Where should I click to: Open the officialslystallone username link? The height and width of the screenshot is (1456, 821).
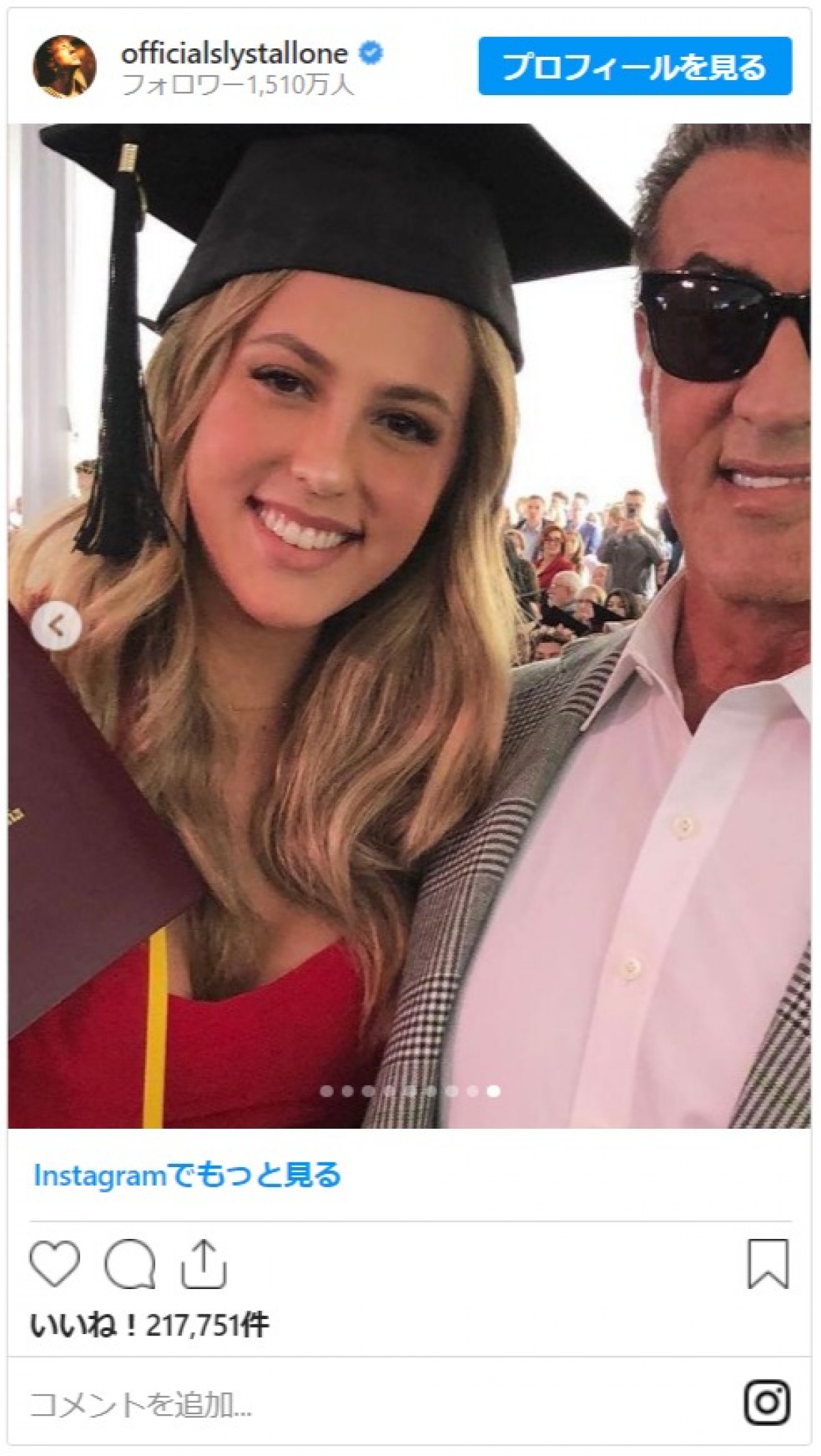pos(234,53)
